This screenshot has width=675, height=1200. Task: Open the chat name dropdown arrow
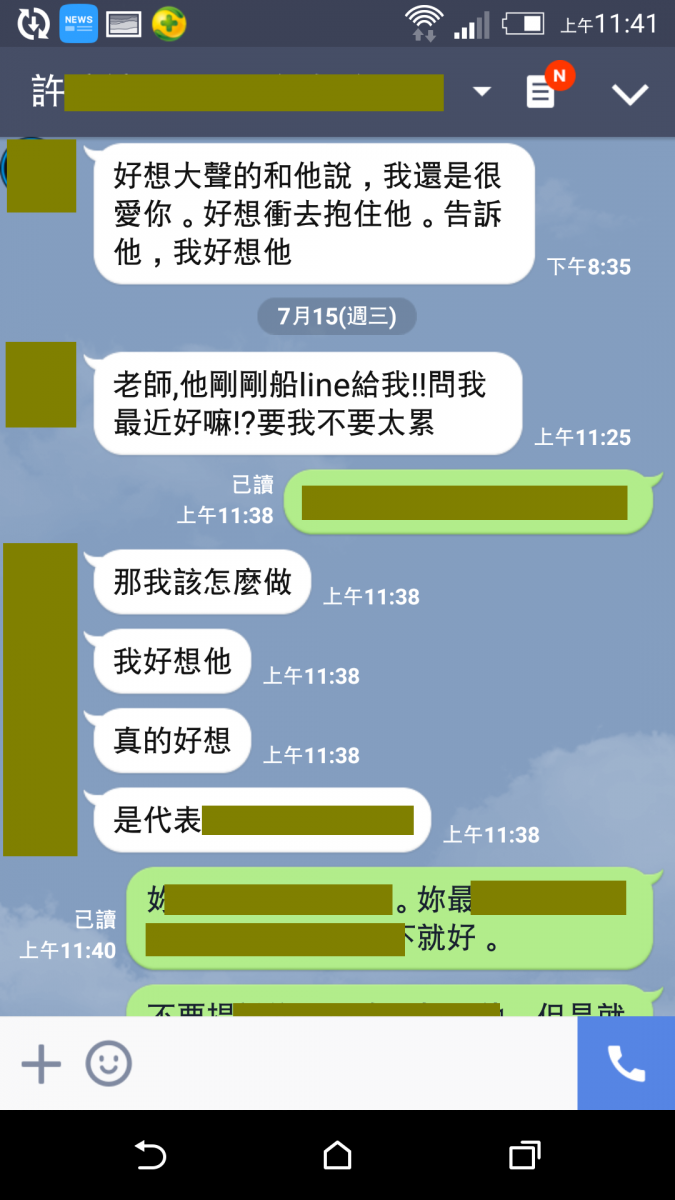482,92
